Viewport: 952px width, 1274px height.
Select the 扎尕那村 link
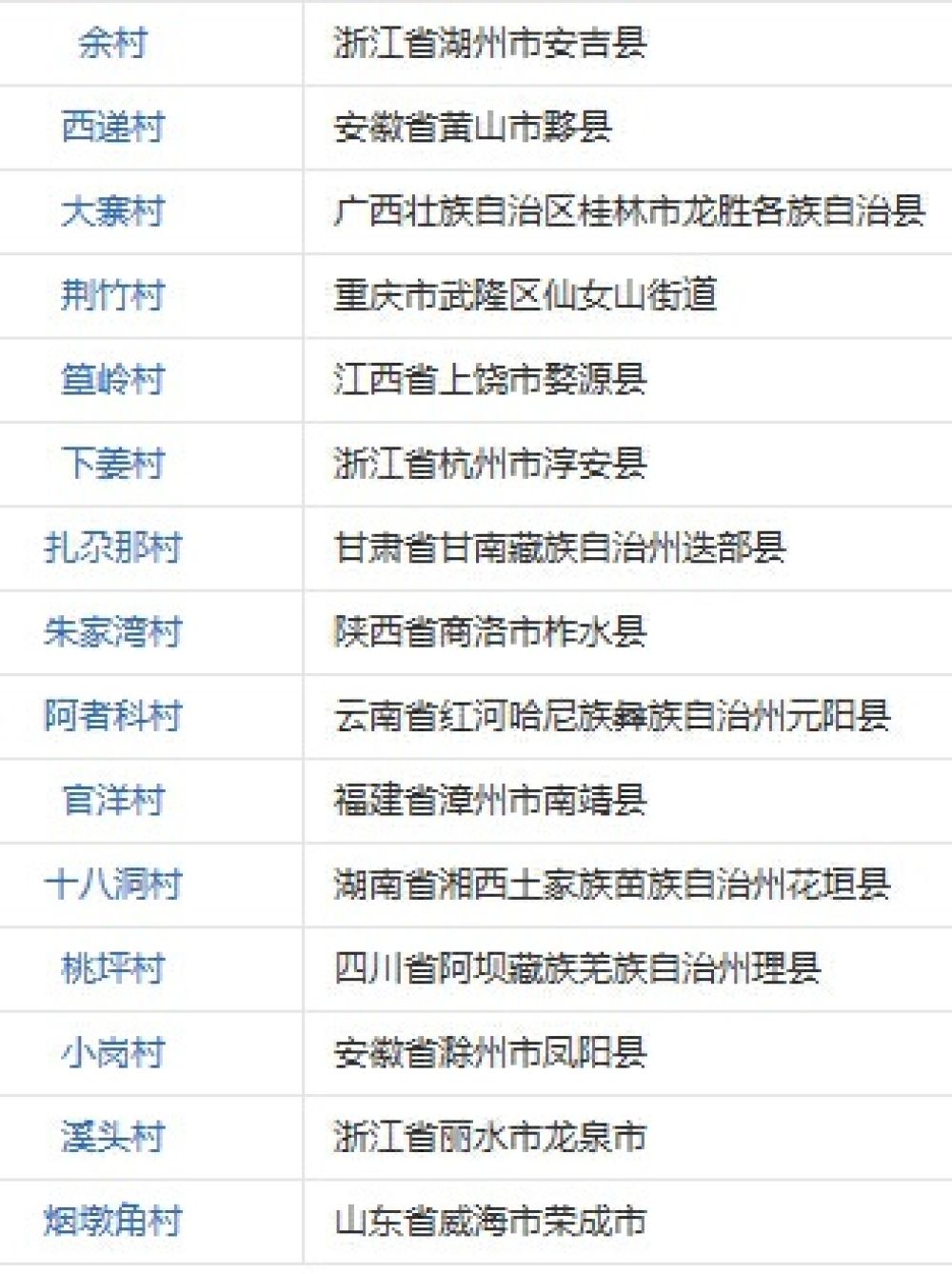pyautogui.click(x=112, y=547)
